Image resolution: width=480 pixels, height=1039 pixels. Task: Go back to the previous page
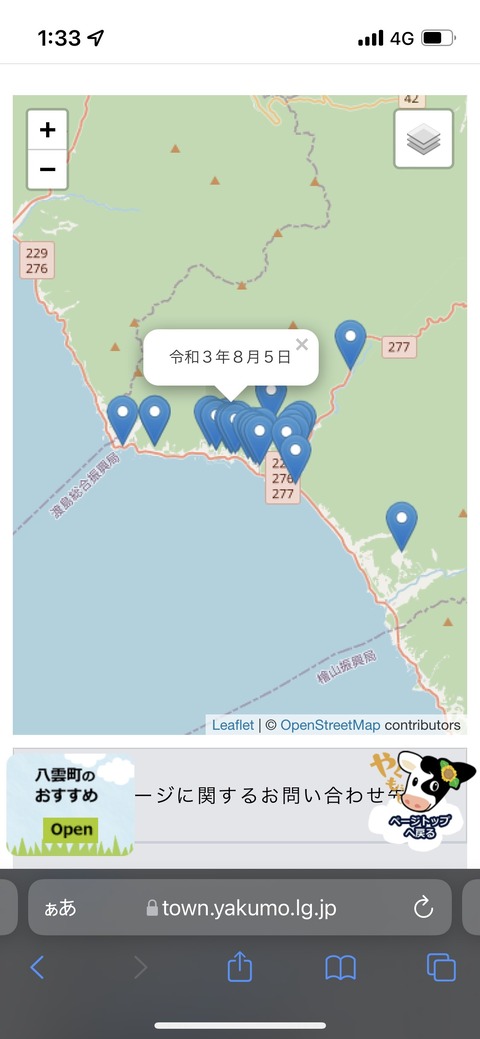pyautogui.click(x=37, y=967)
